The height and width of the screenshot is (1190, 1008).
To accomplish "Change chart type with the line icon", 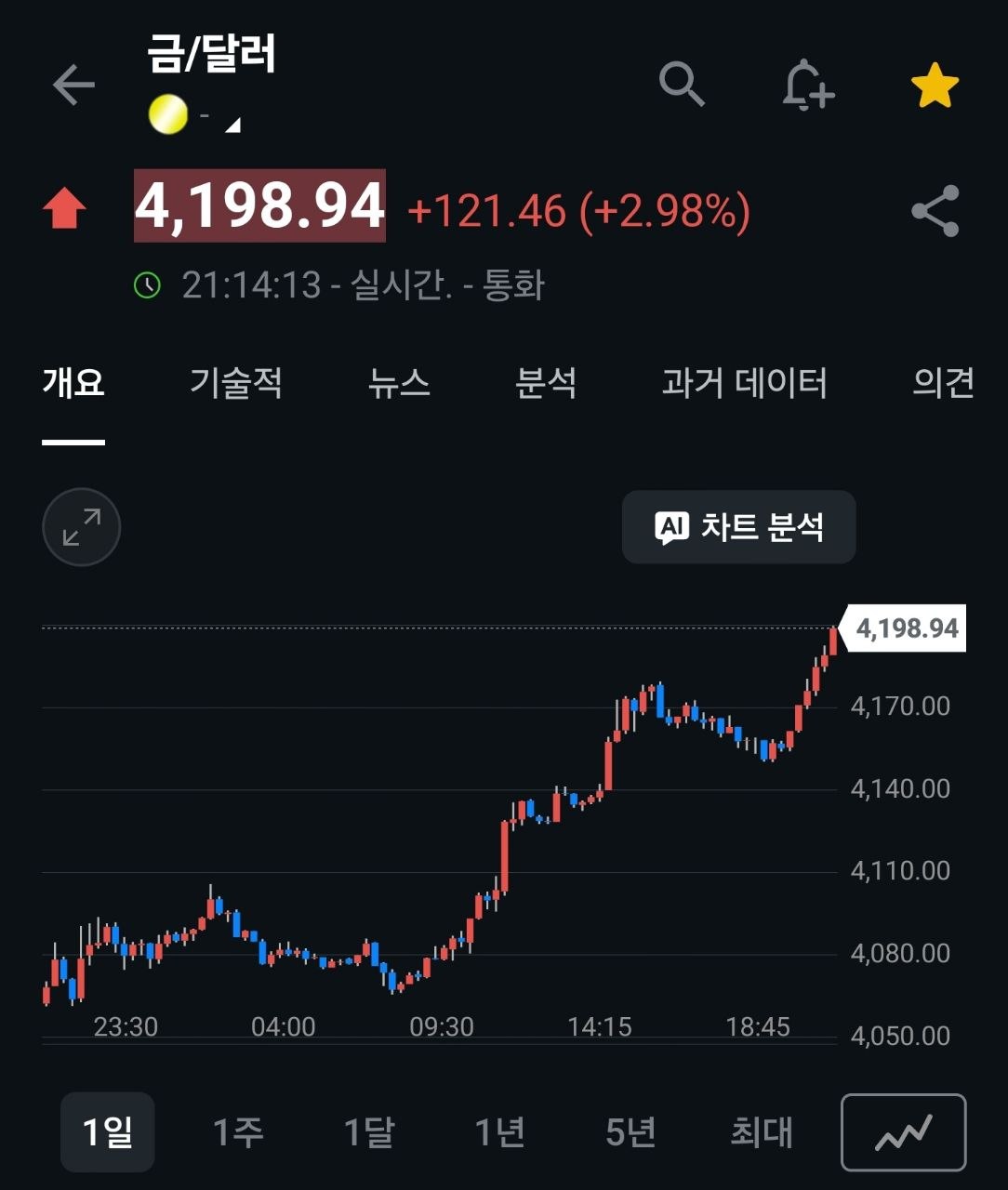I will [904, 1132].
